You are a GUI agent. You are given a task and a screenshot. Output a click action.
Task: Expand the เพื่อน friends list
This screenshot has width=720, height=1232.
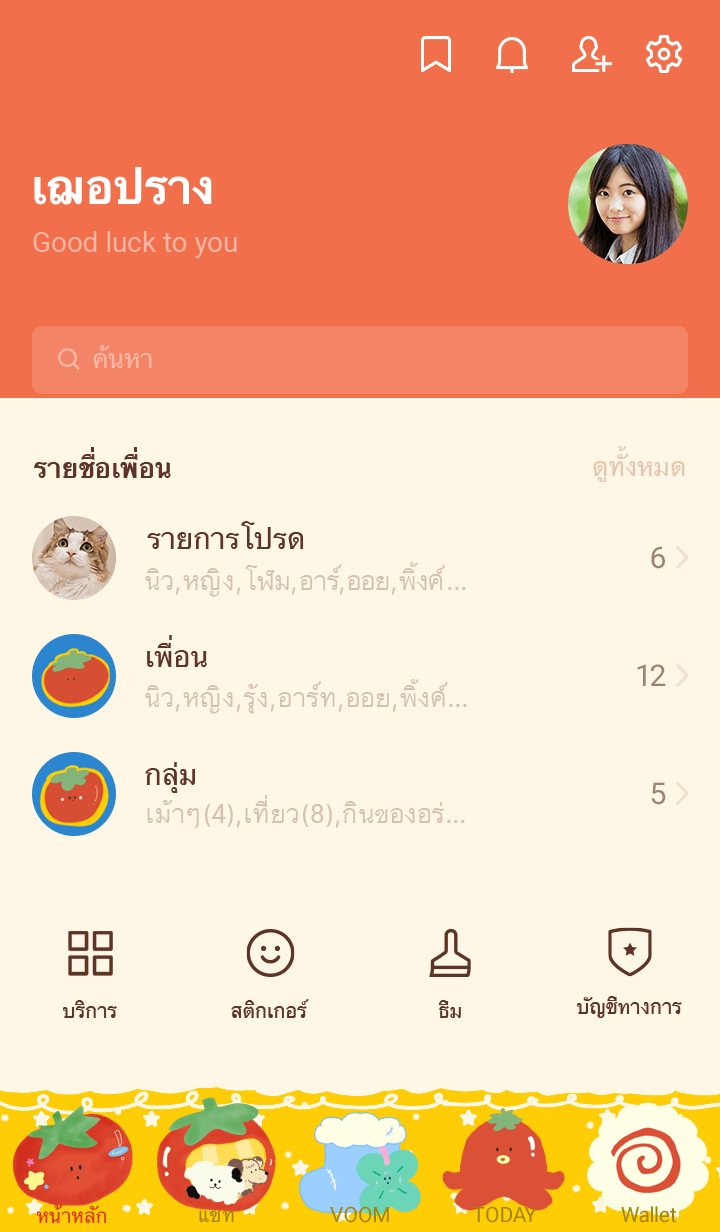pos(360,676)
